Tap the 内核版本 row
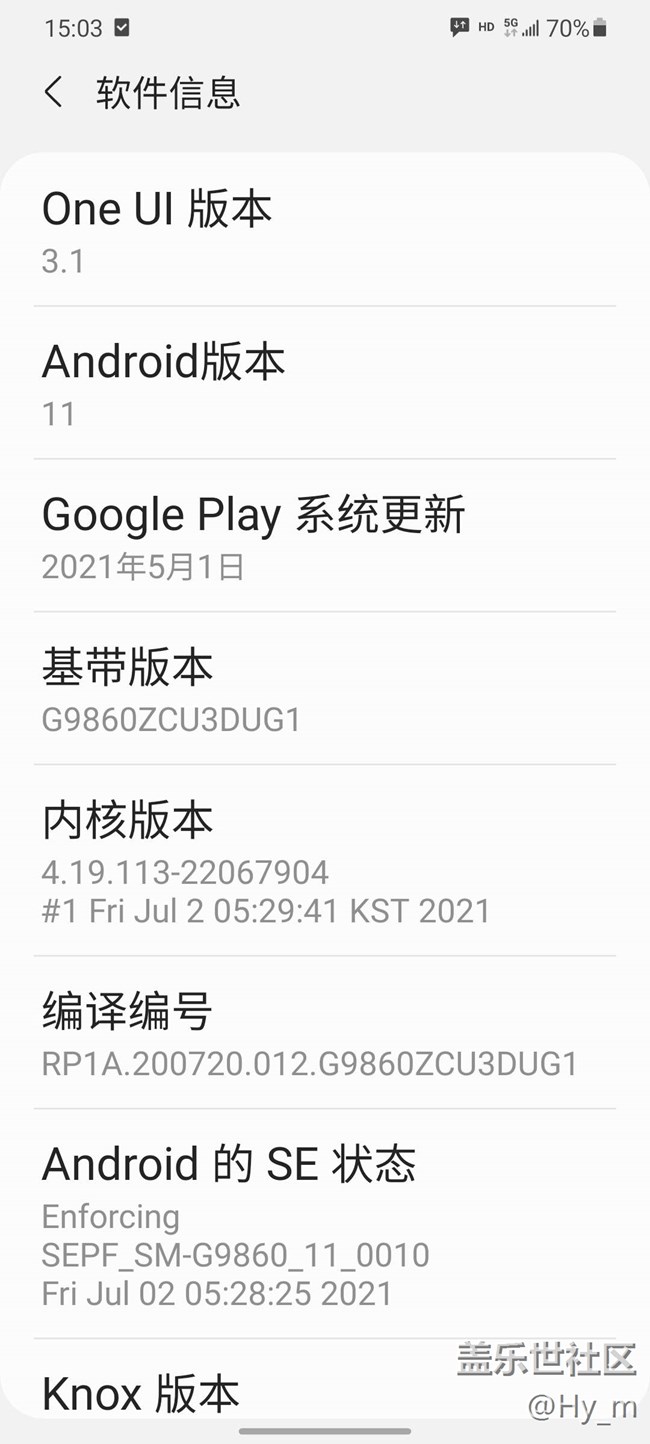This screenshot has width=650, height=1444. 325,860
